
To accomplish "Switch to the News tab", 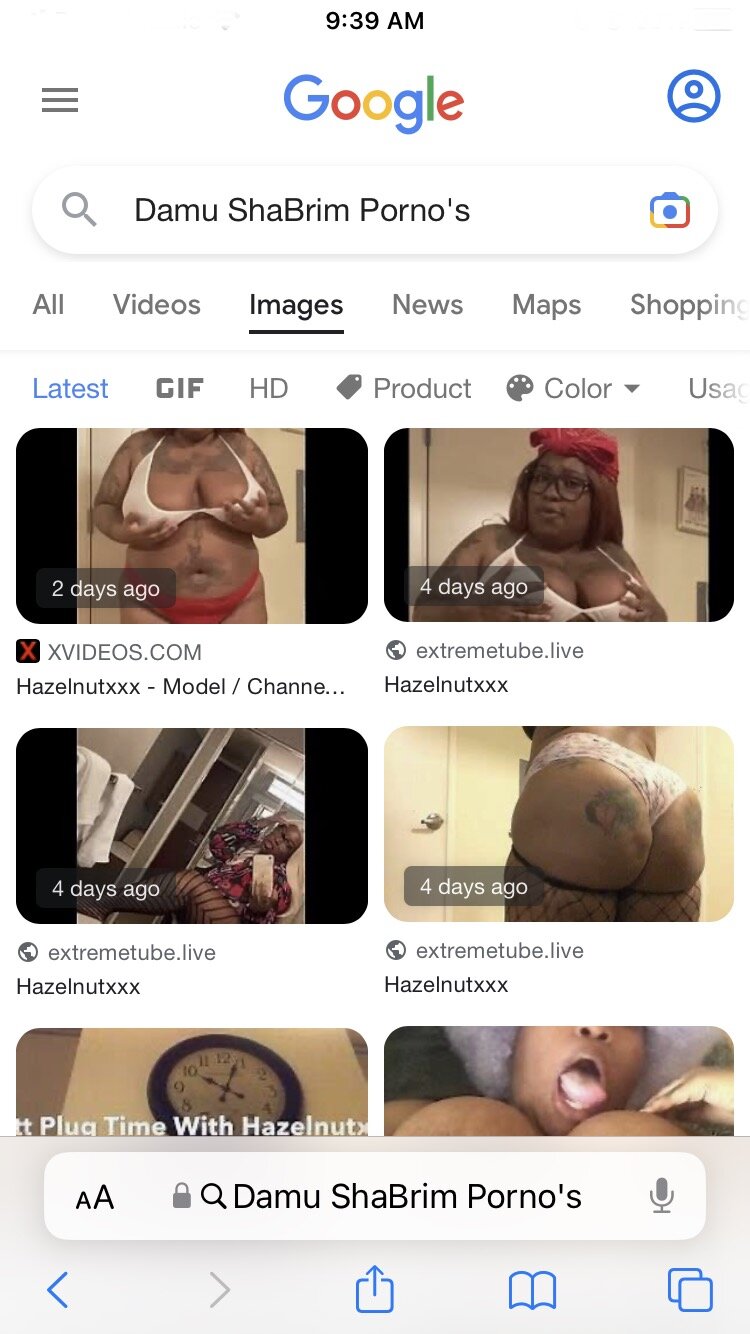I will pyautogui.click(x=427, y=305).
